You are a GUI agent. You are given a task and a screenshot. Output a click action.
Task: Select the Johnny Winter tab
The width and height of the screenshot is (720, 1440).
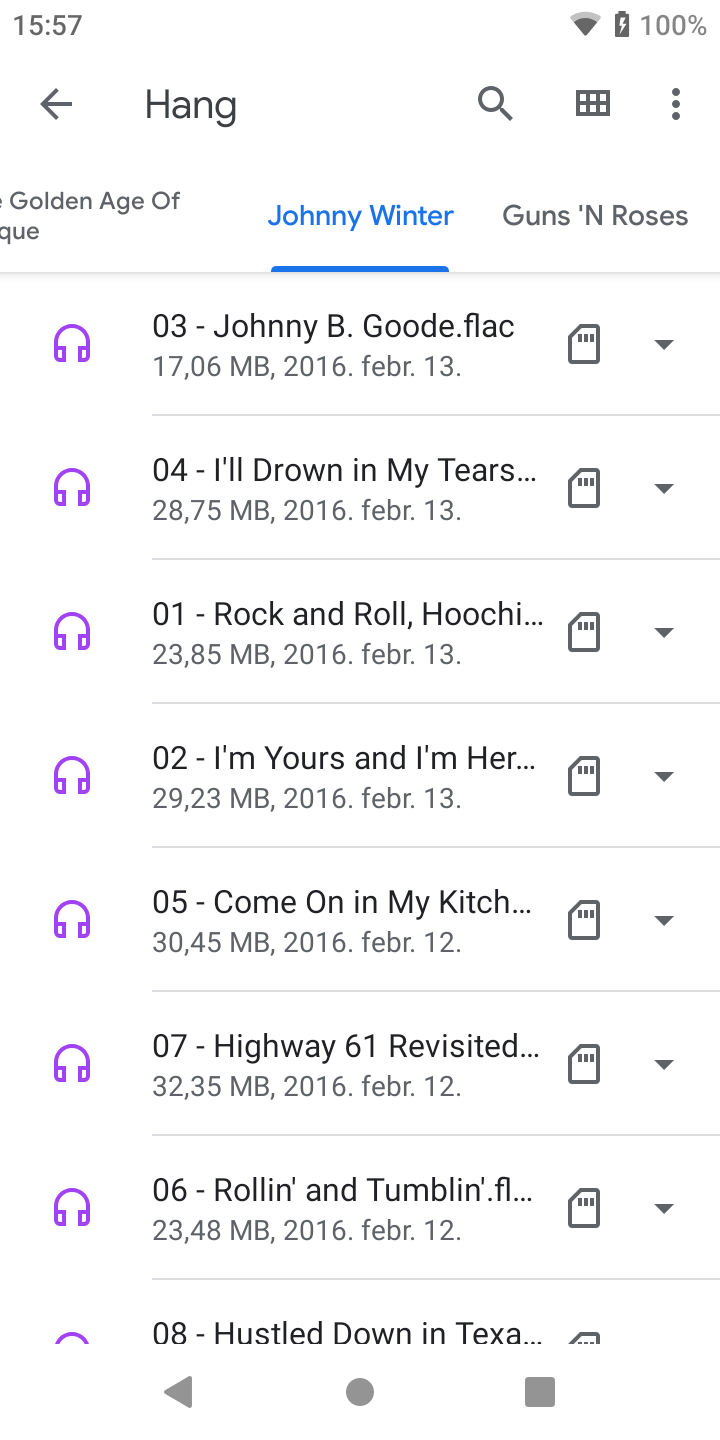coord(360,216)
